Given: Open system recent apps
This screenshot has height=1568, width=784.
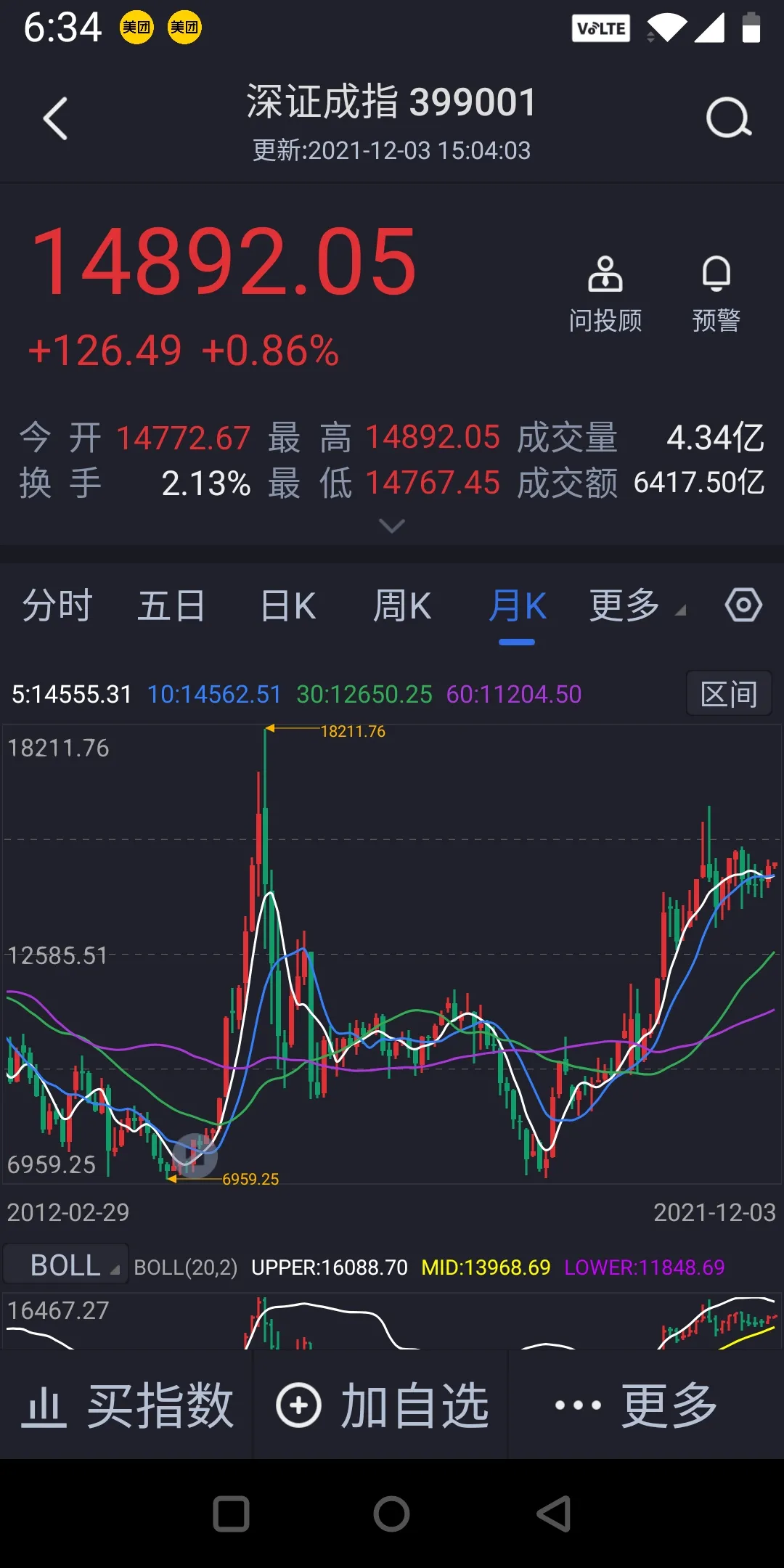Looking at the screenshot, I should click(x=231, y=1514).
